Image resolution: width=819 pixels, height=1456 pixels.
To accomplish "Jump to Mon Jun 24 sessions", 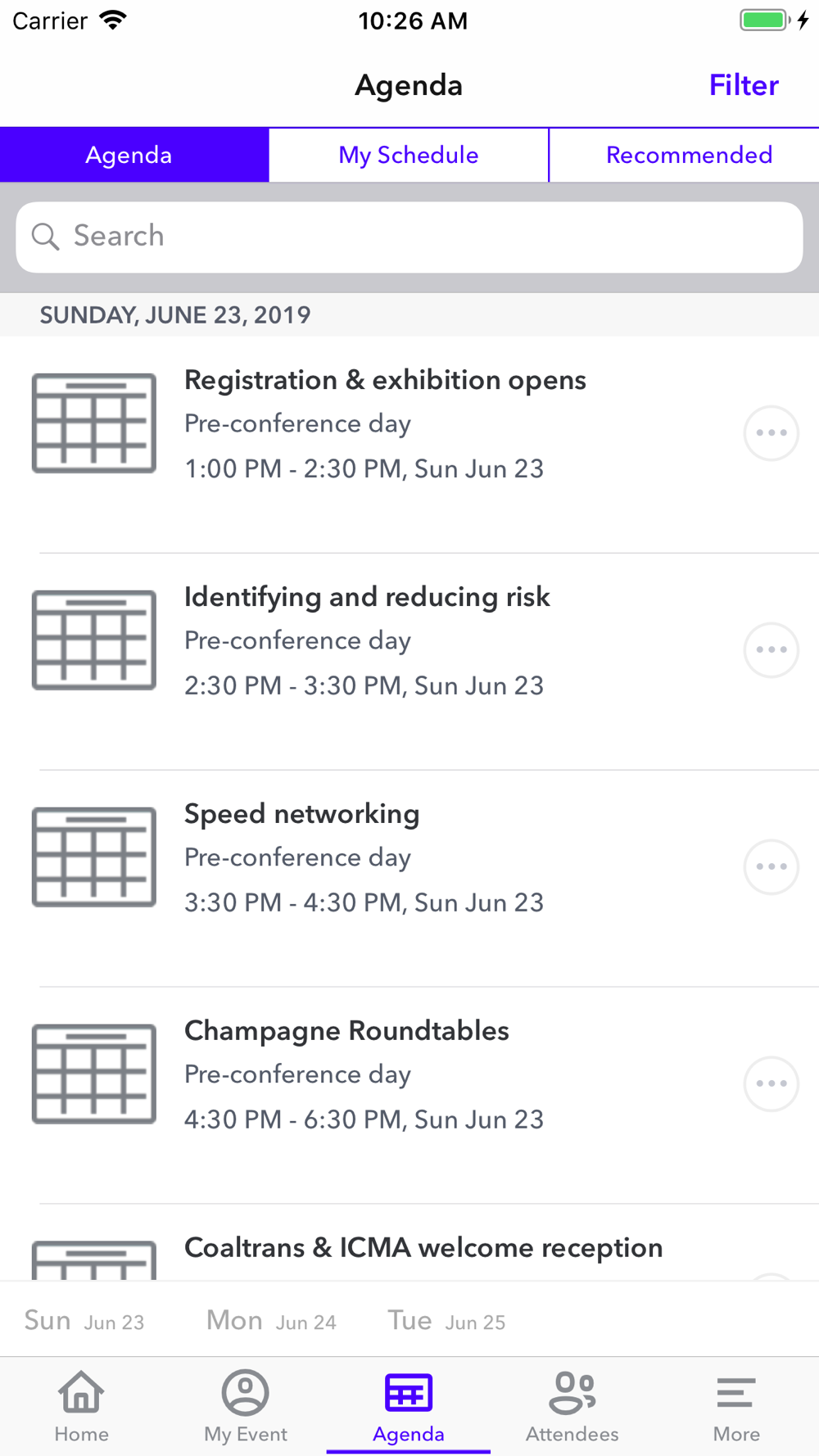I will coord(271,1321).
